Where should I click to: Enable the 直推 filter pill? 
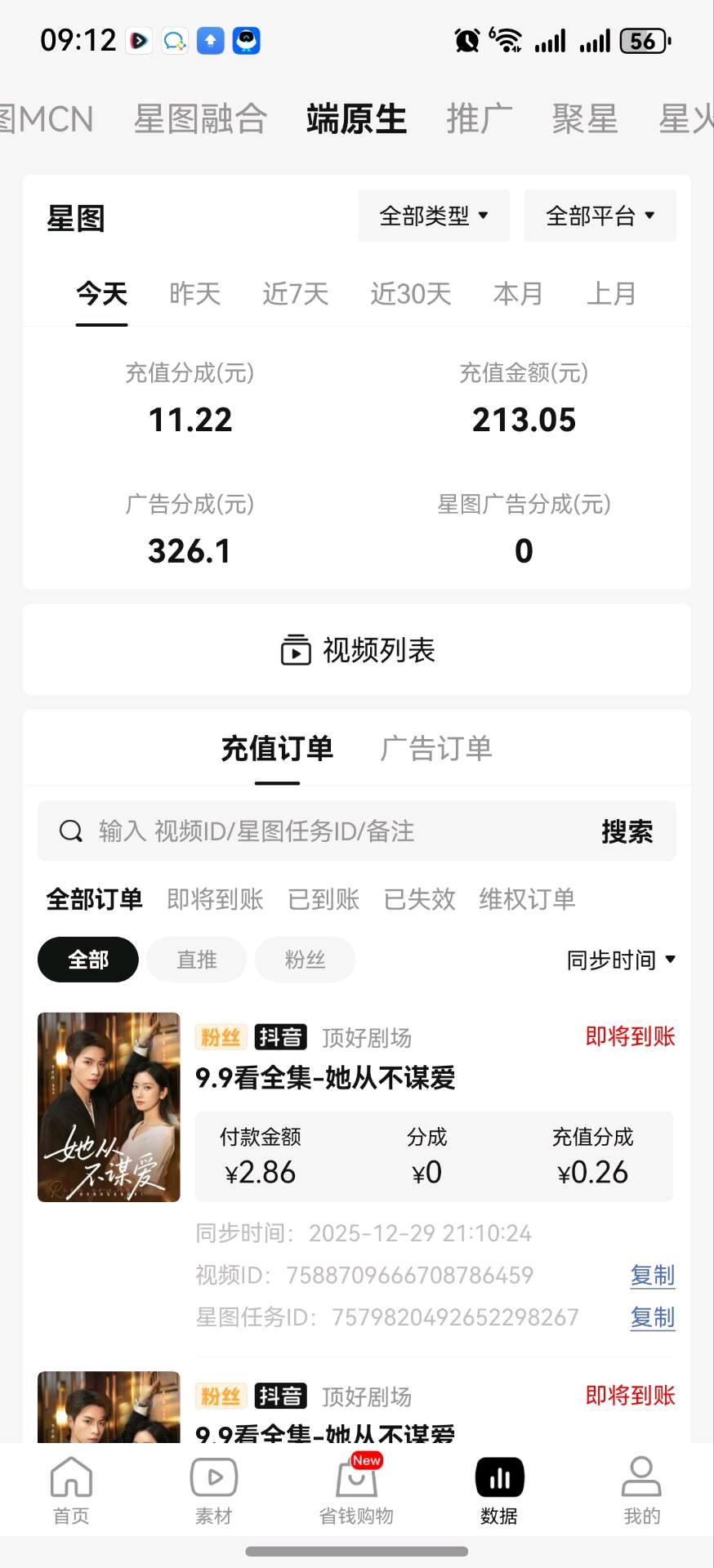tap(196, 960)
